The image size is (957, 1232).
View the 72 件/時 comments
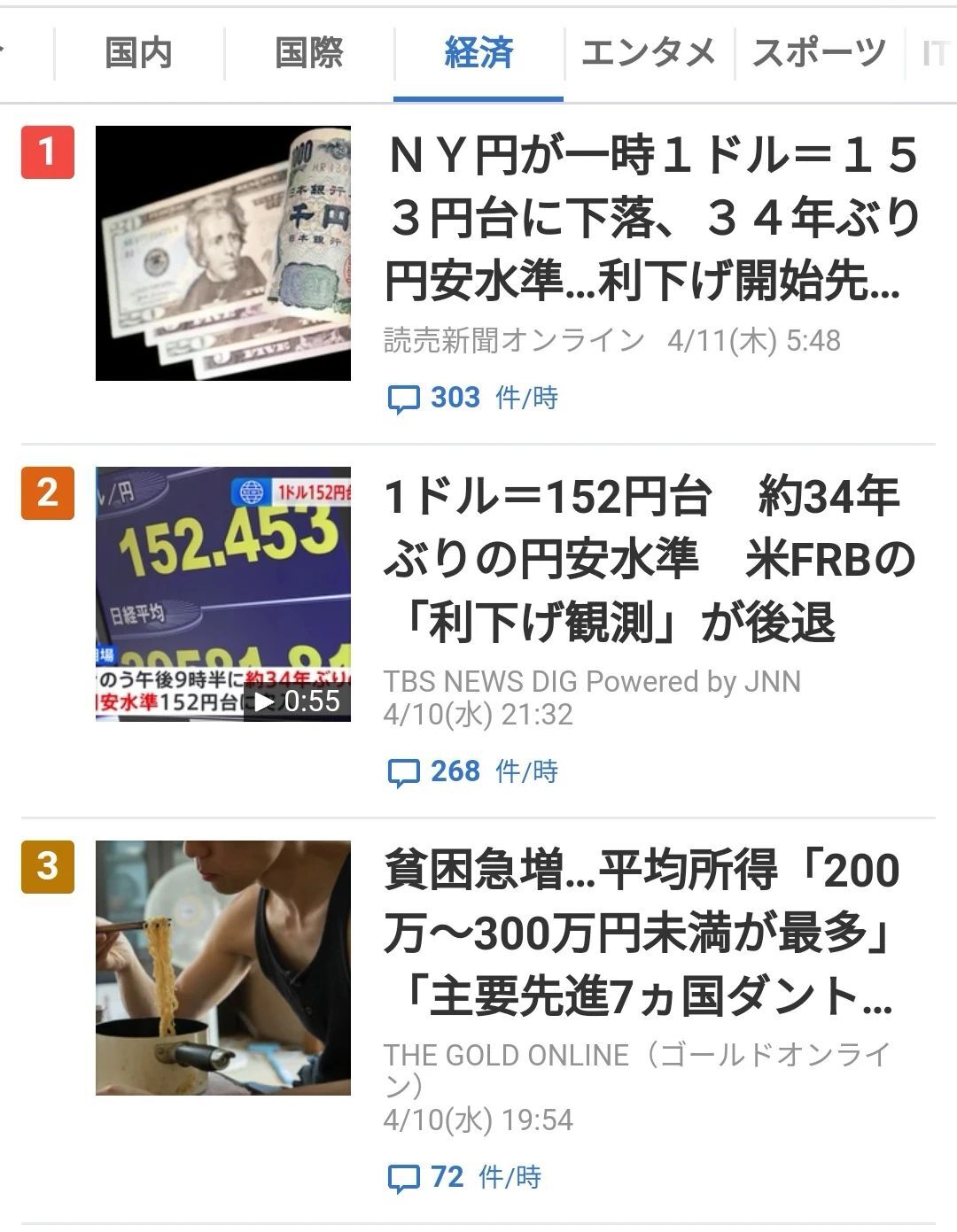464,1177
